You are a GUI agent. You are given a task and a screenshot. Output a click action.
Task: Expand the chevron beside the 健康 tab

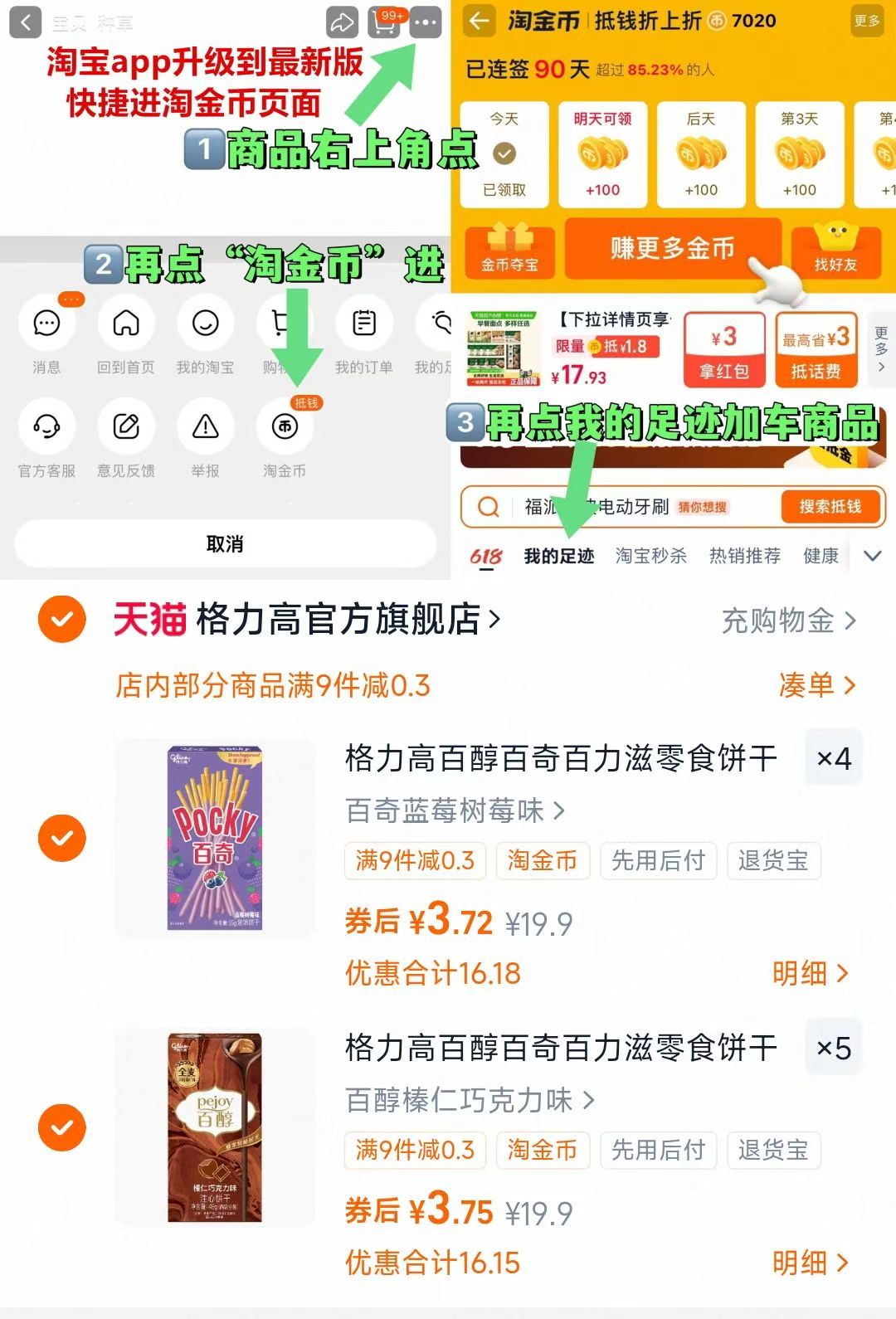tap(872, 556)
